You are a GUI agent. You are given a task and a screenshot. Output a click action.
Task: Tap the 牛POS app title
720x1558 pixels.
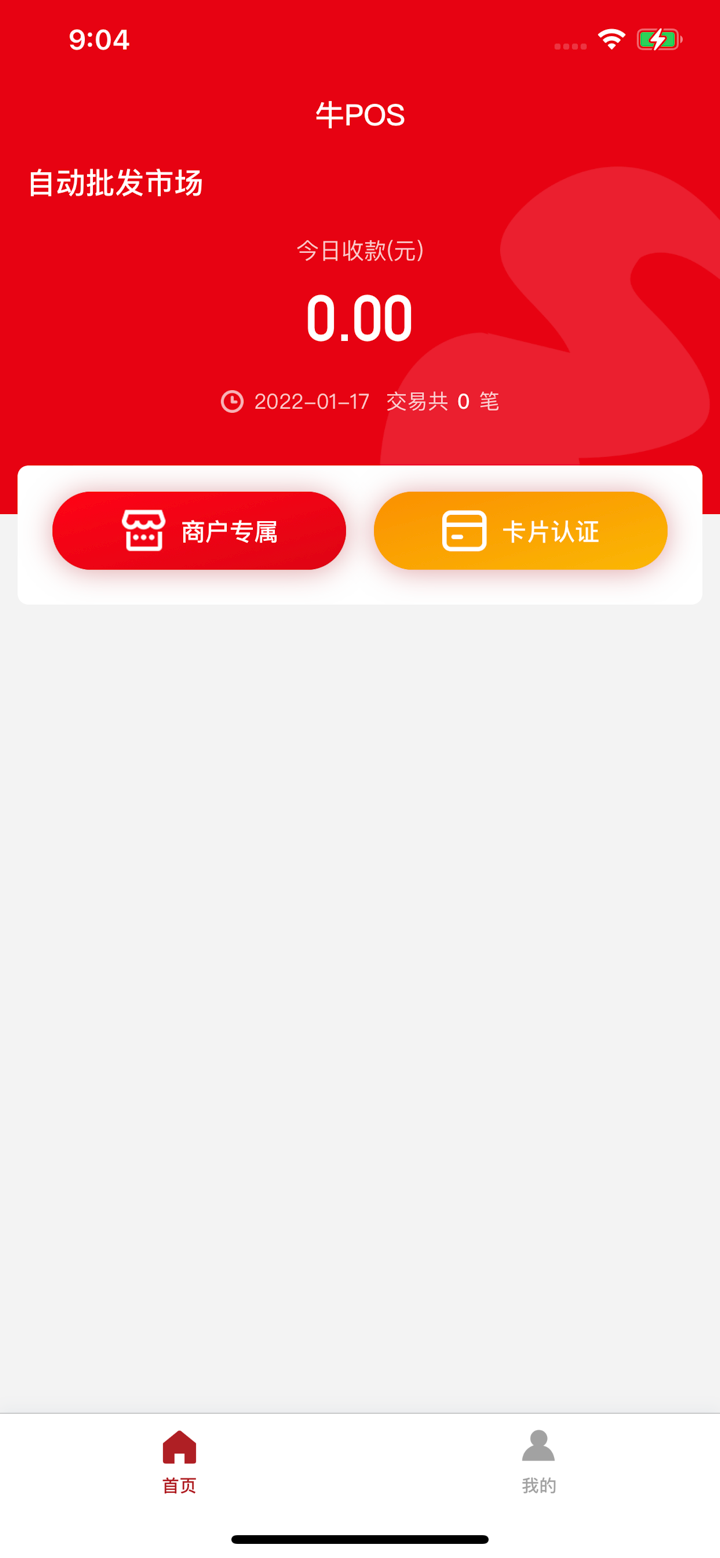[x=360, y=114]
